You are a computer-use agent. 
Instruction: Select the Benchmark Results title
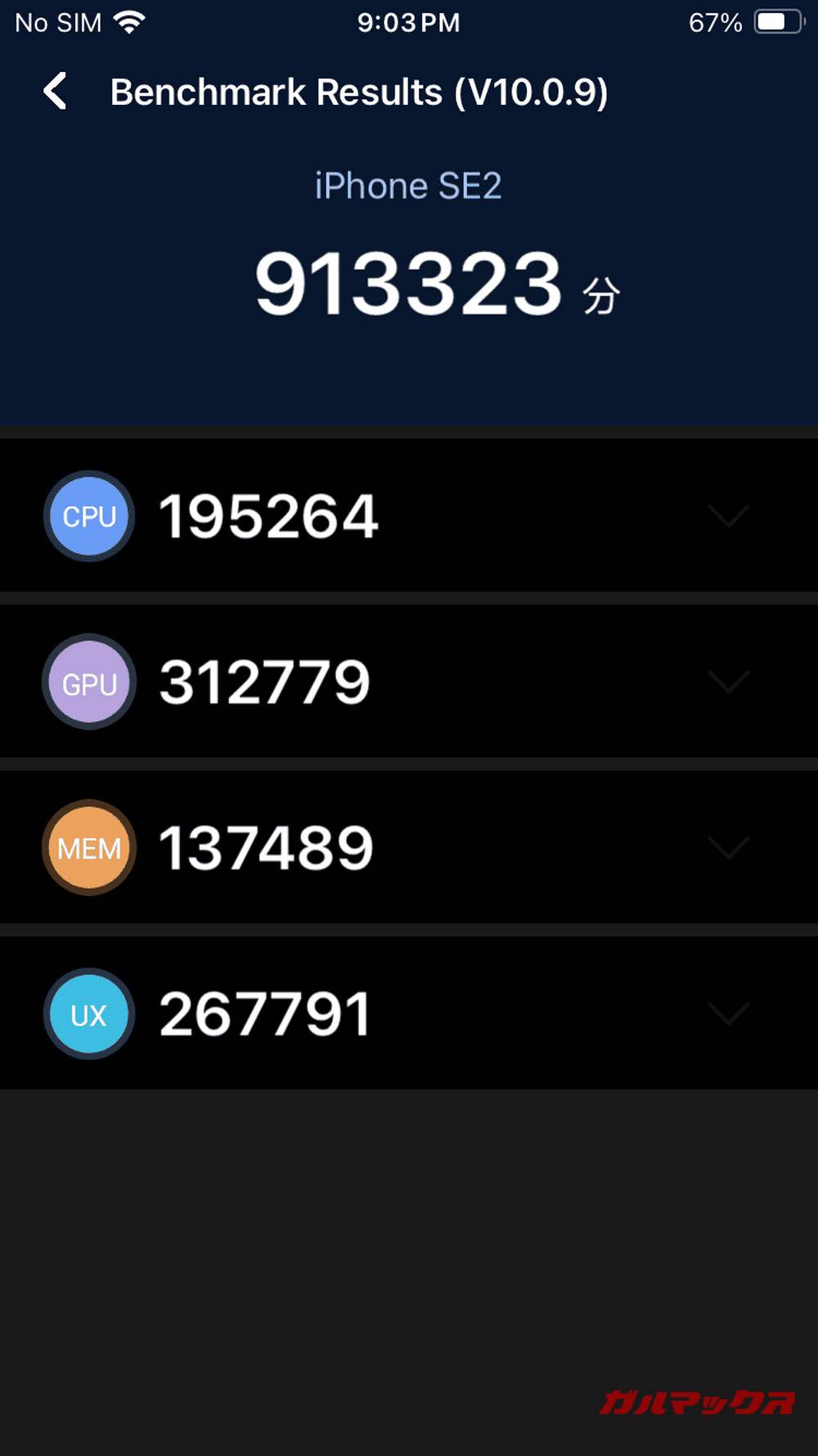[x=360, y=91]
